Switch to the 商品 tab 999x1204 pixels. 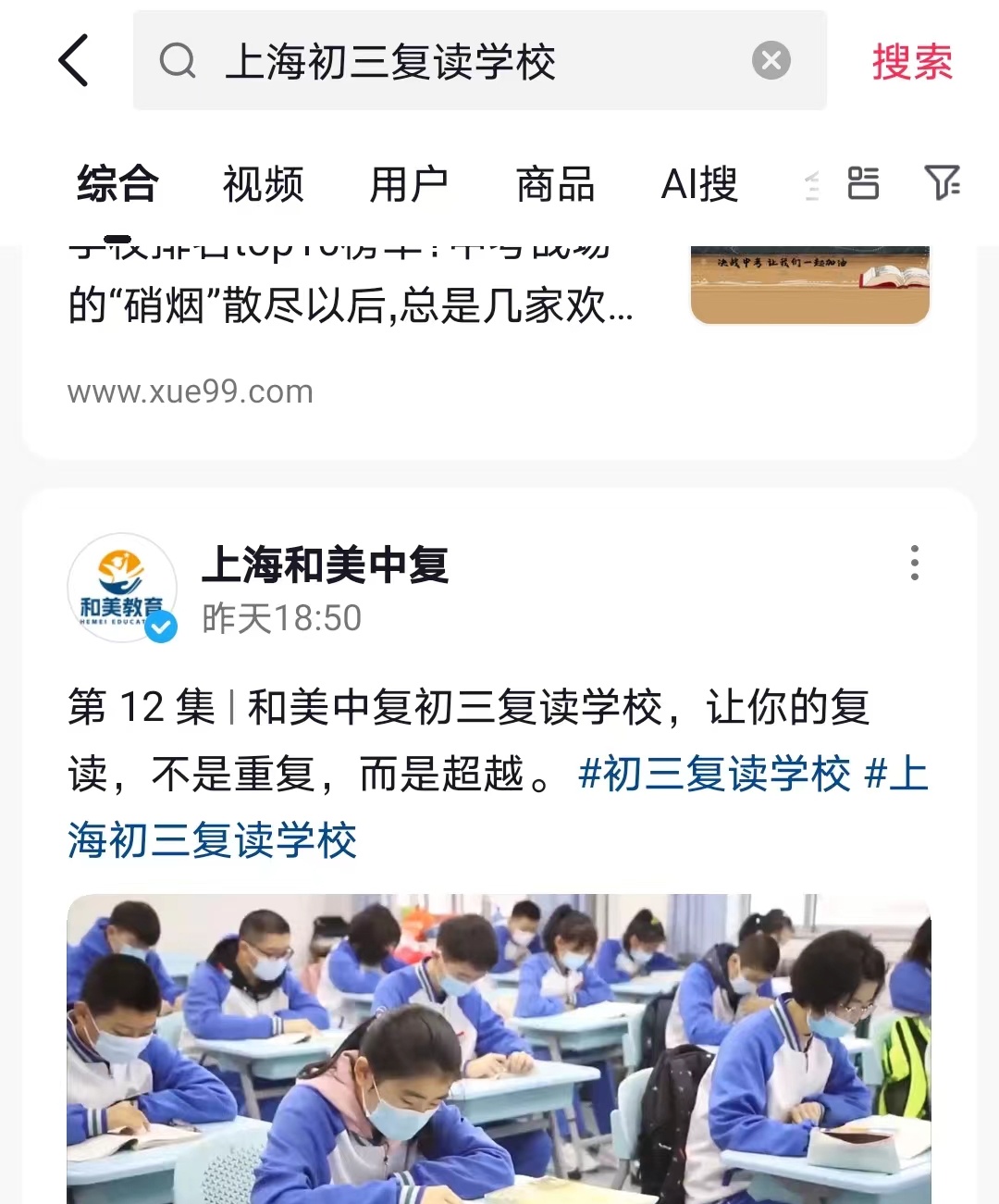click(555, 183)
